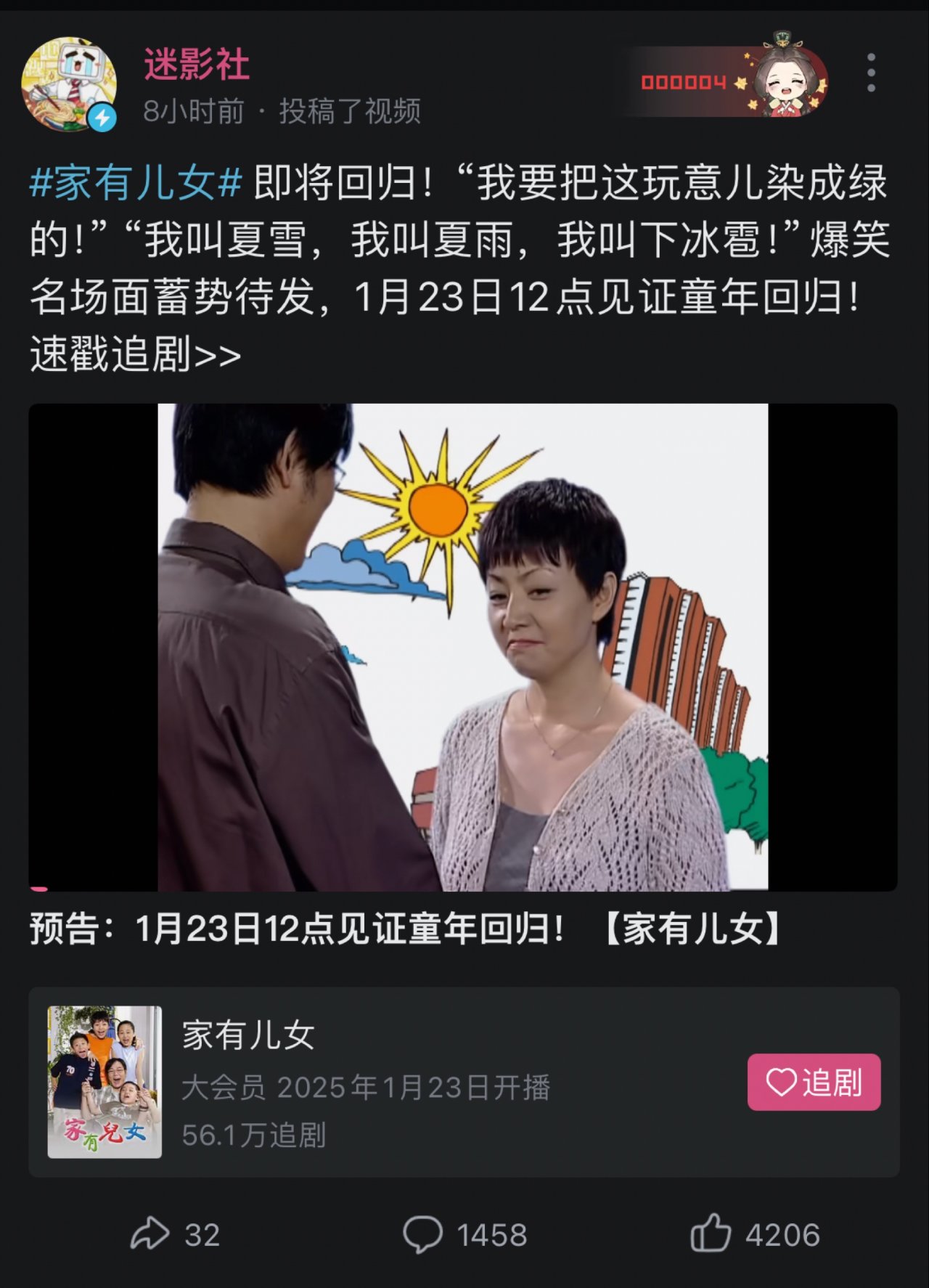Open the three-dot overflow menu
Screen dimensions: 929x1288
[x=871, y=73]
